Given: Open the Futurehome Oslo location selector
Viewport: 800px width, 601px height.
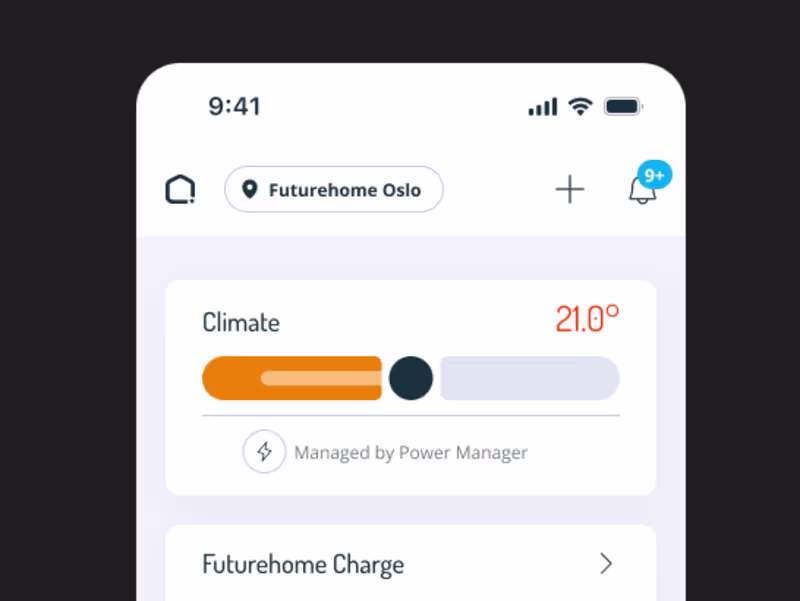Looking at the screenshot, I should (334, 189).
